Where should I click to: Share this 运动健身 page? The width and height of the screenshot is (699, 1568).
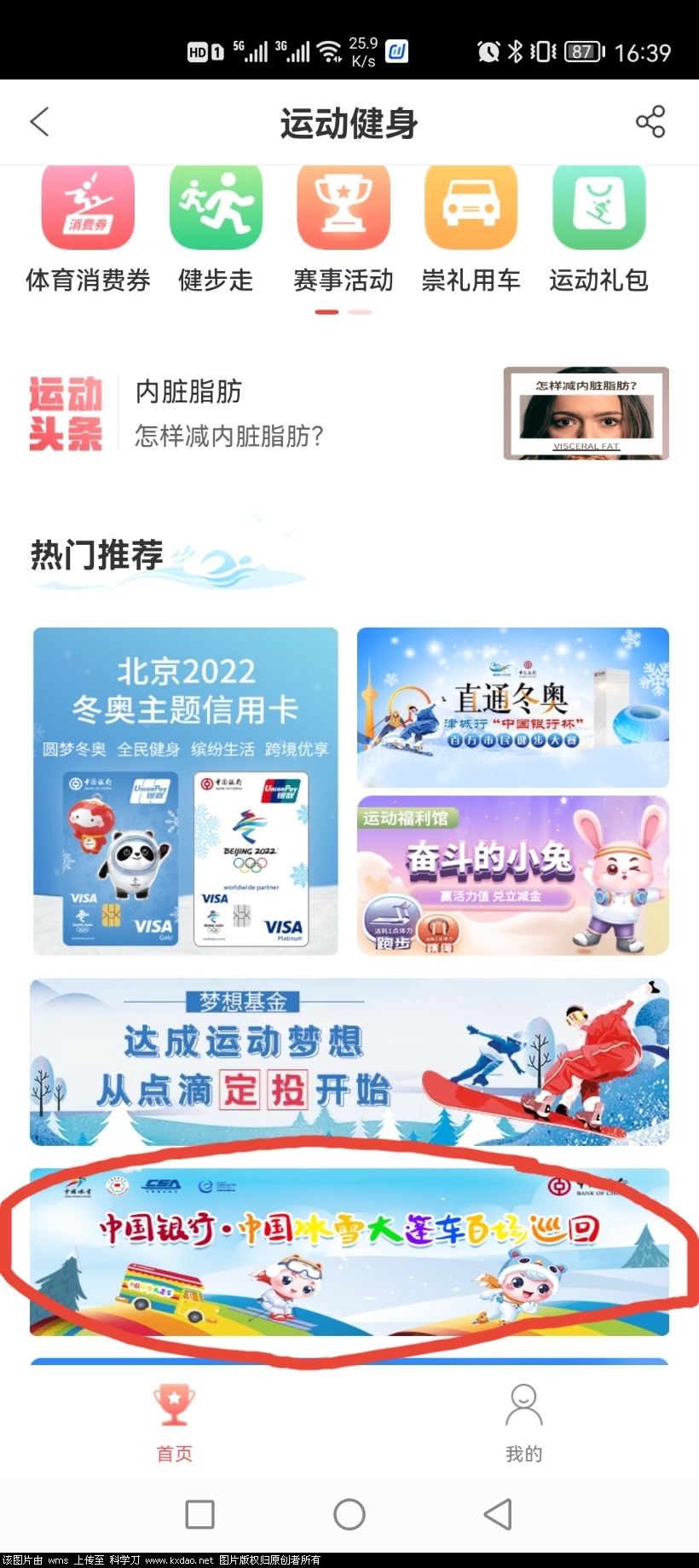[x=650, y=122]
